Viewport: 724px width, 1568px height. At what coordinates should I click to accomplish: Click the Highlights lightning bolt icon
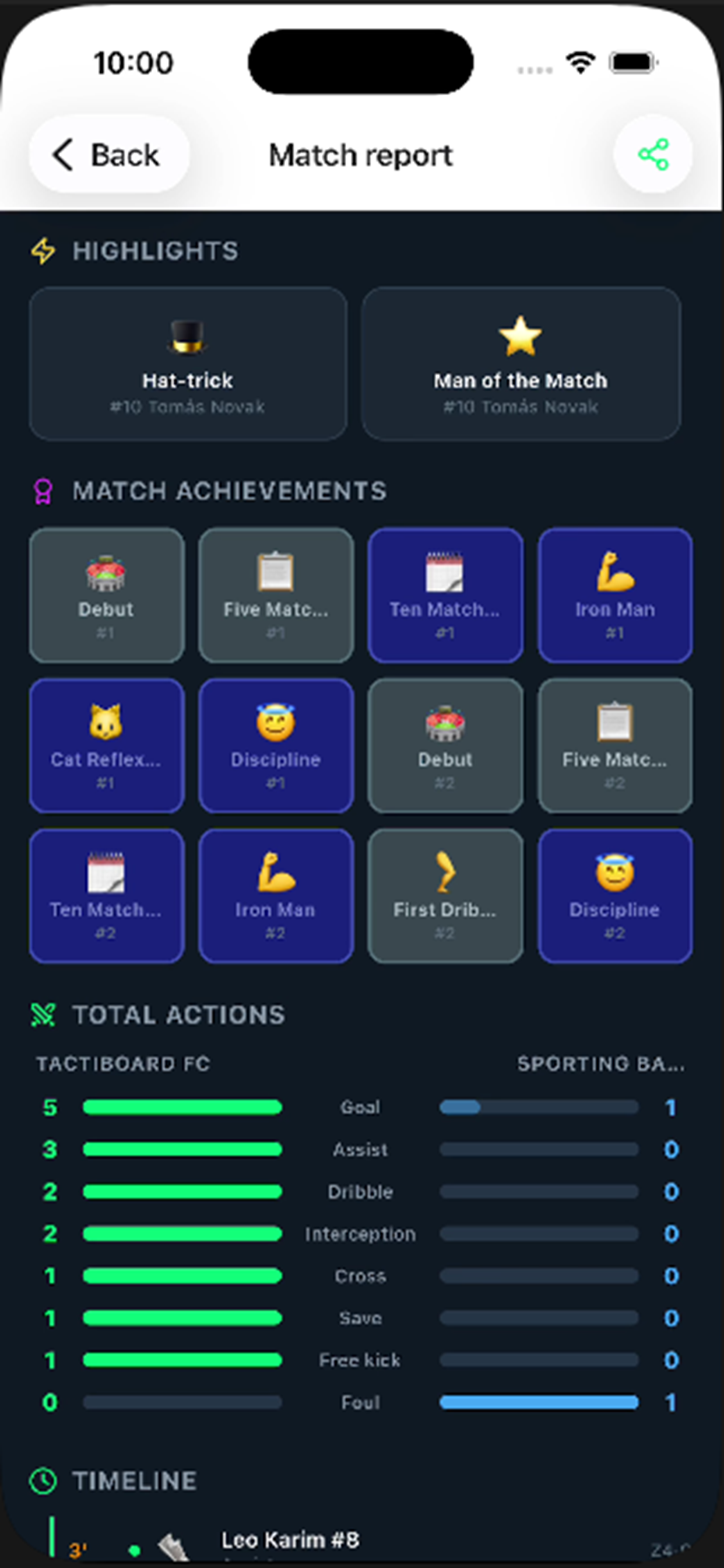click(42, 250)
